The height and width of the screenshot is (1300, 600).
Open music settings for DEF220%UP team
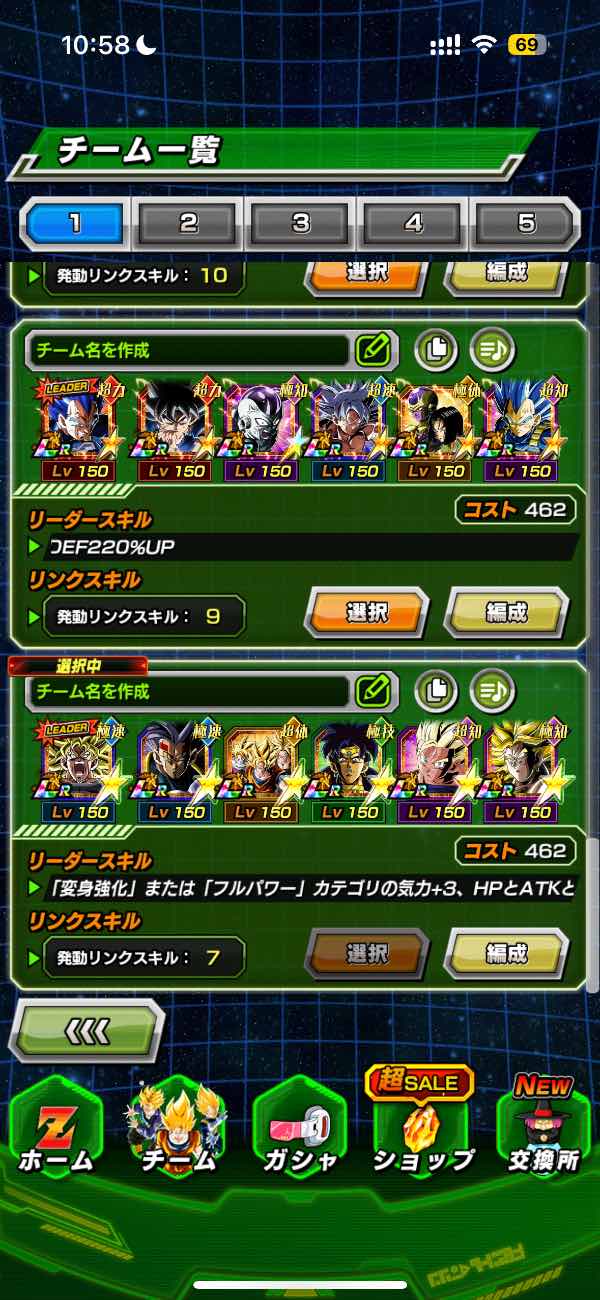coord(492,350)
